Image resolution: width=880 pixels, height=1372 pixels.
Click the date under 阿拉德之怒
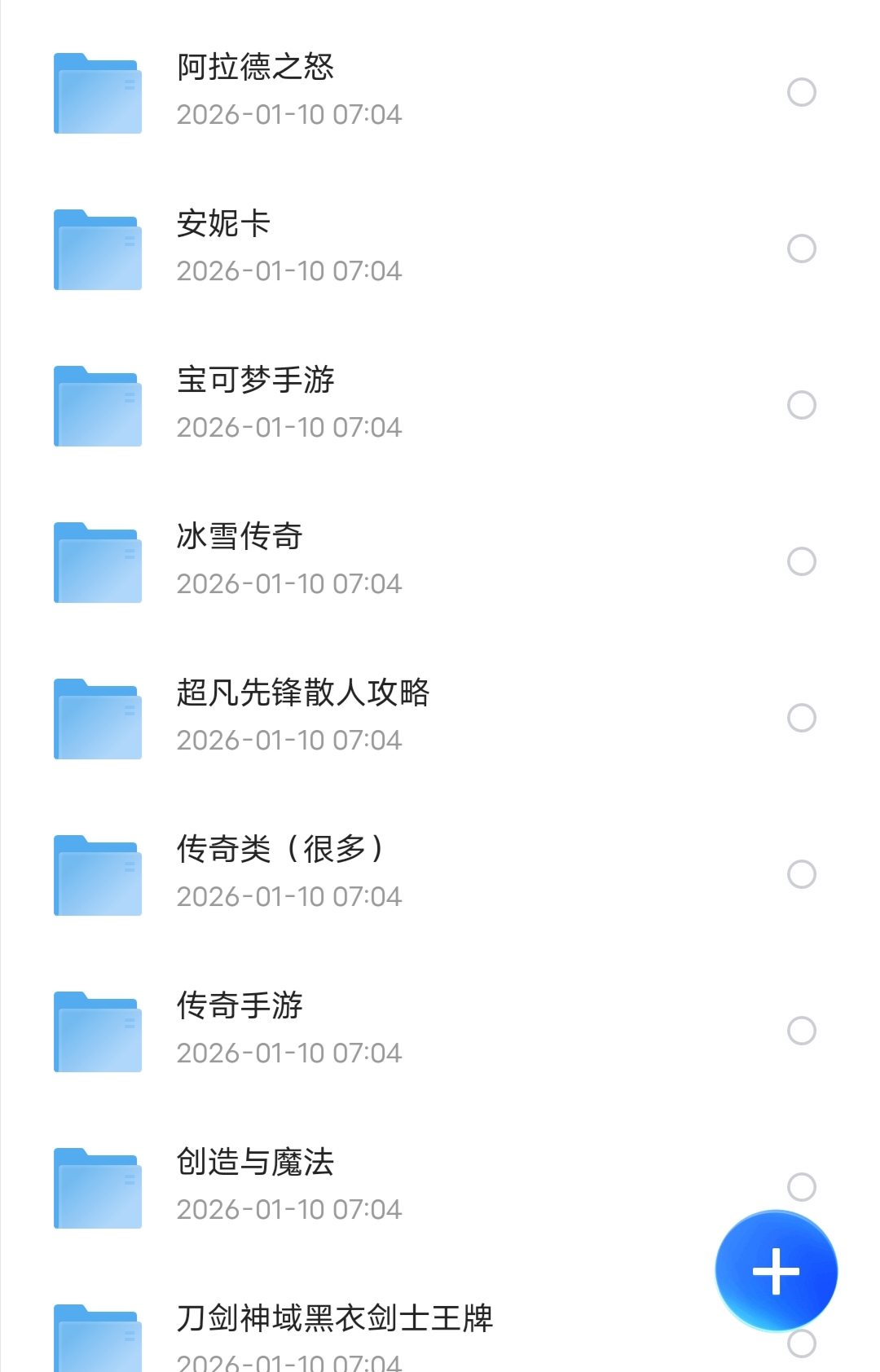tap(289, 114)
